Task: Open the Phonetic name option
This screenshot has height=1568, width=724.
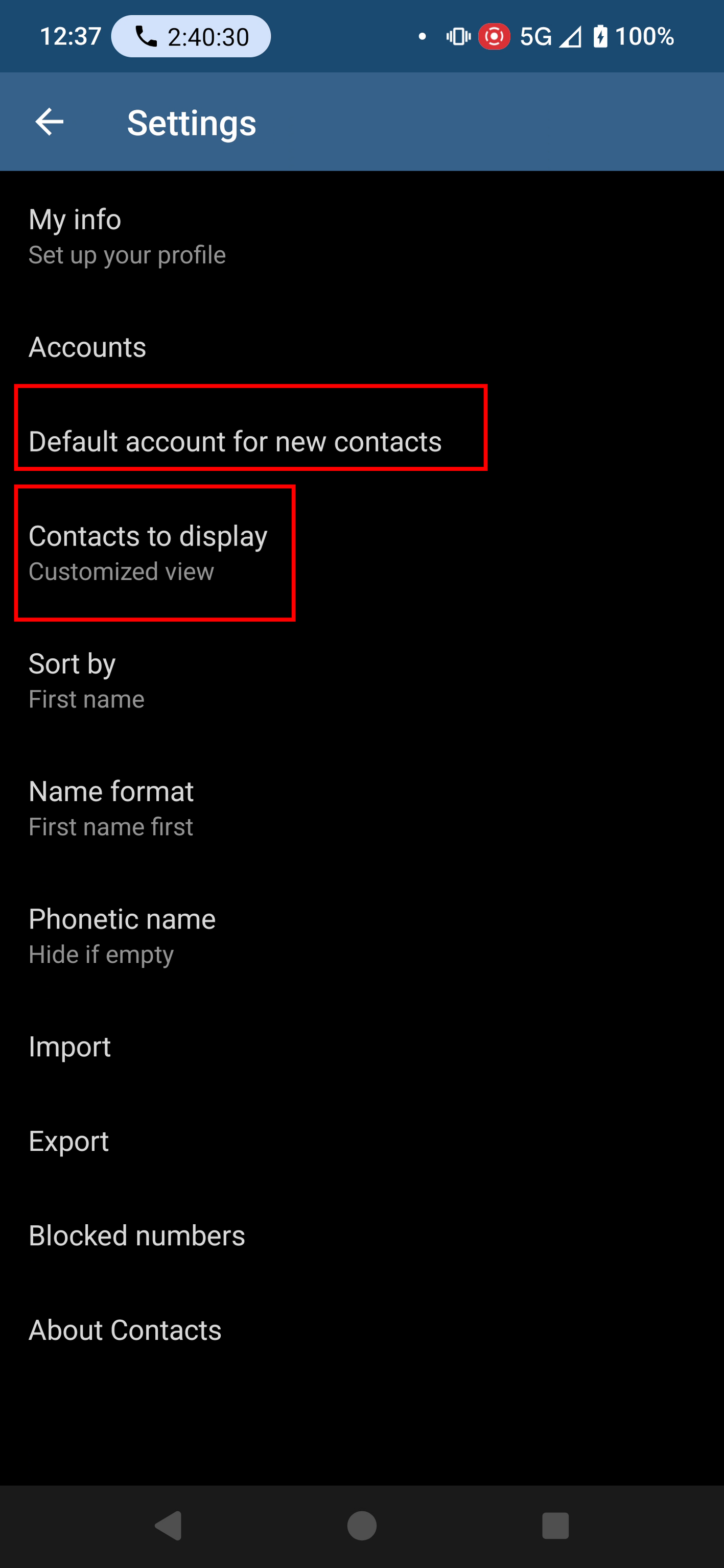Action: coord(122,936)
